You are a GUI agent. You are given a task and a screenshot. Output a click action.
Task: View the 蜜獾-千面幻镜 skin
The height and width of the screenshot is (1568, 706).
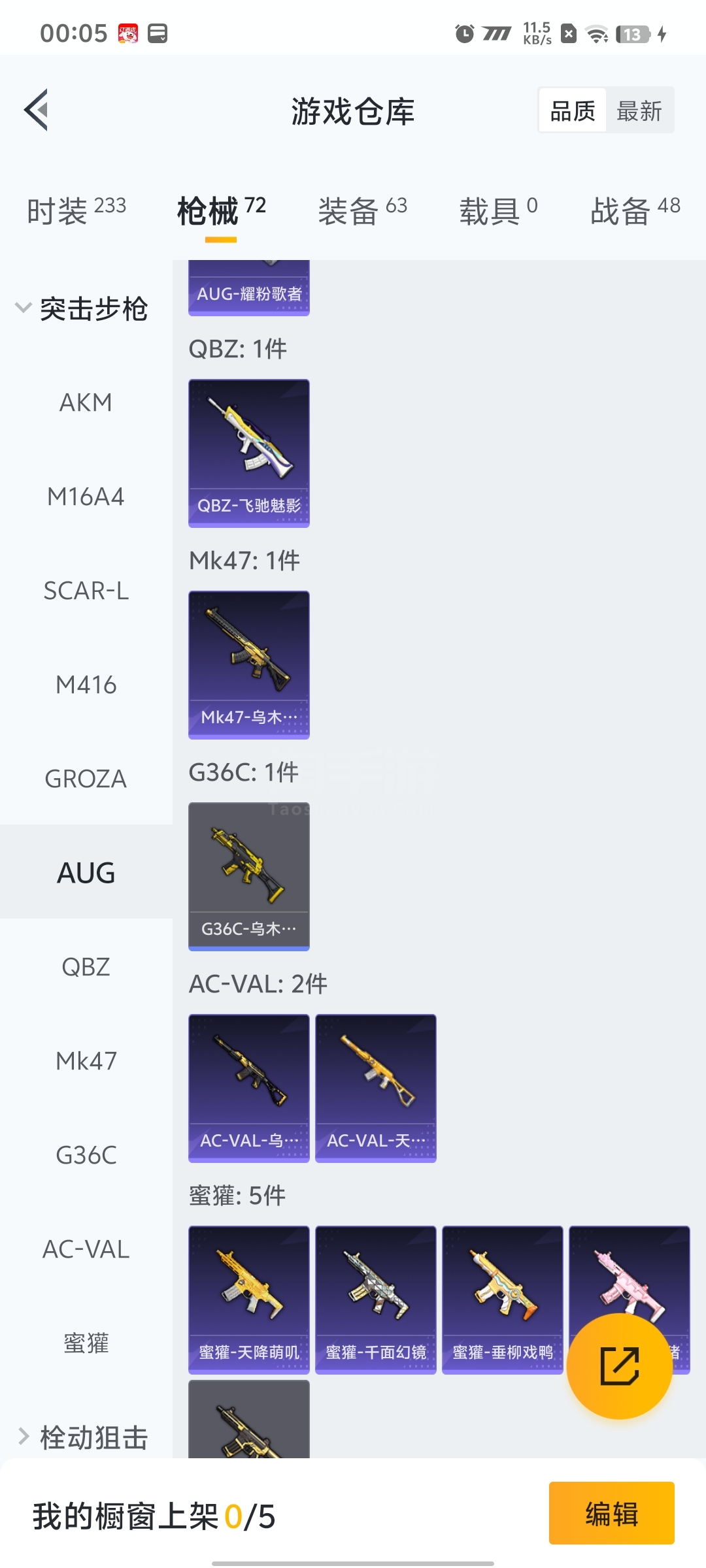(x=375, y=1299)
